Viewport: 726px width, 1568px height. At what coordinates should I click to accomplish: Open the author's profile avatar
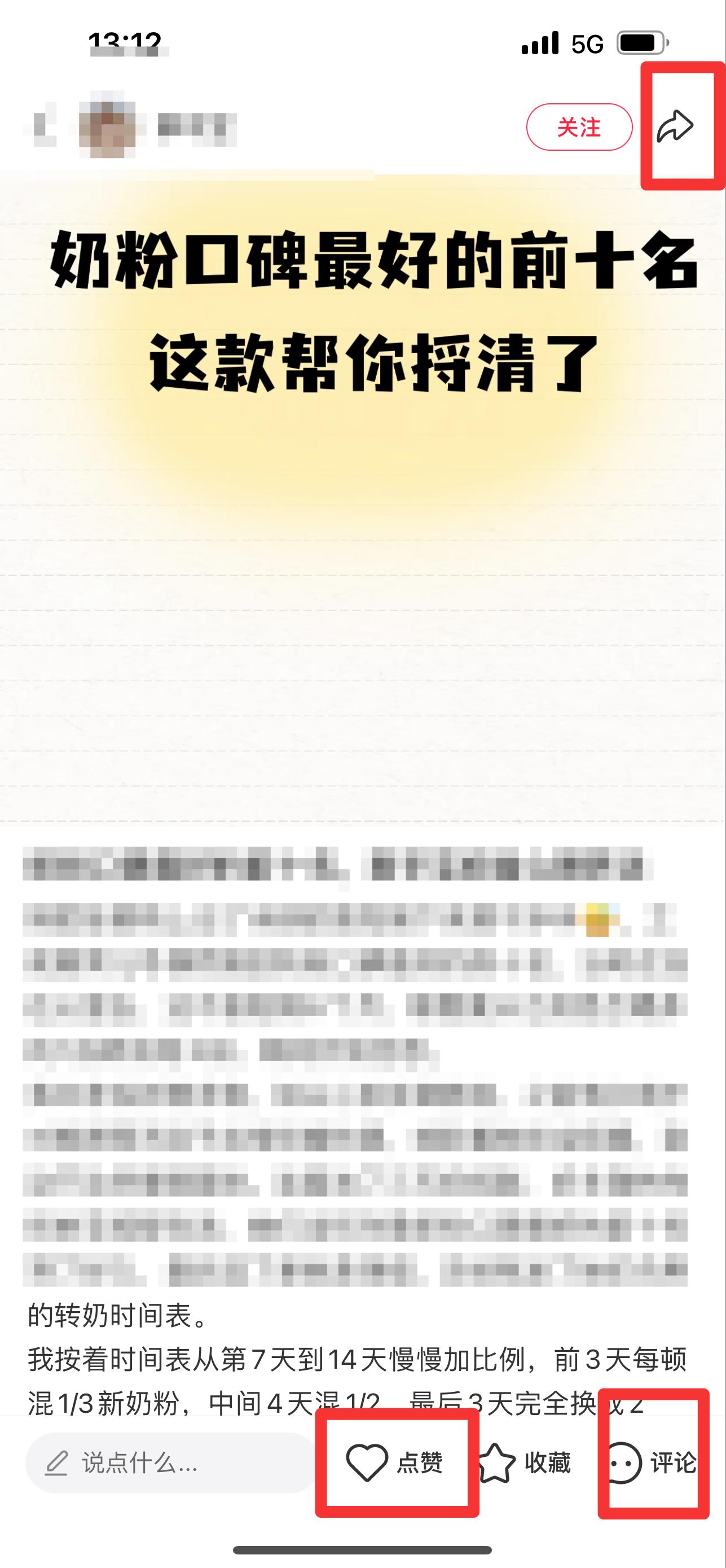pos(107,126)
